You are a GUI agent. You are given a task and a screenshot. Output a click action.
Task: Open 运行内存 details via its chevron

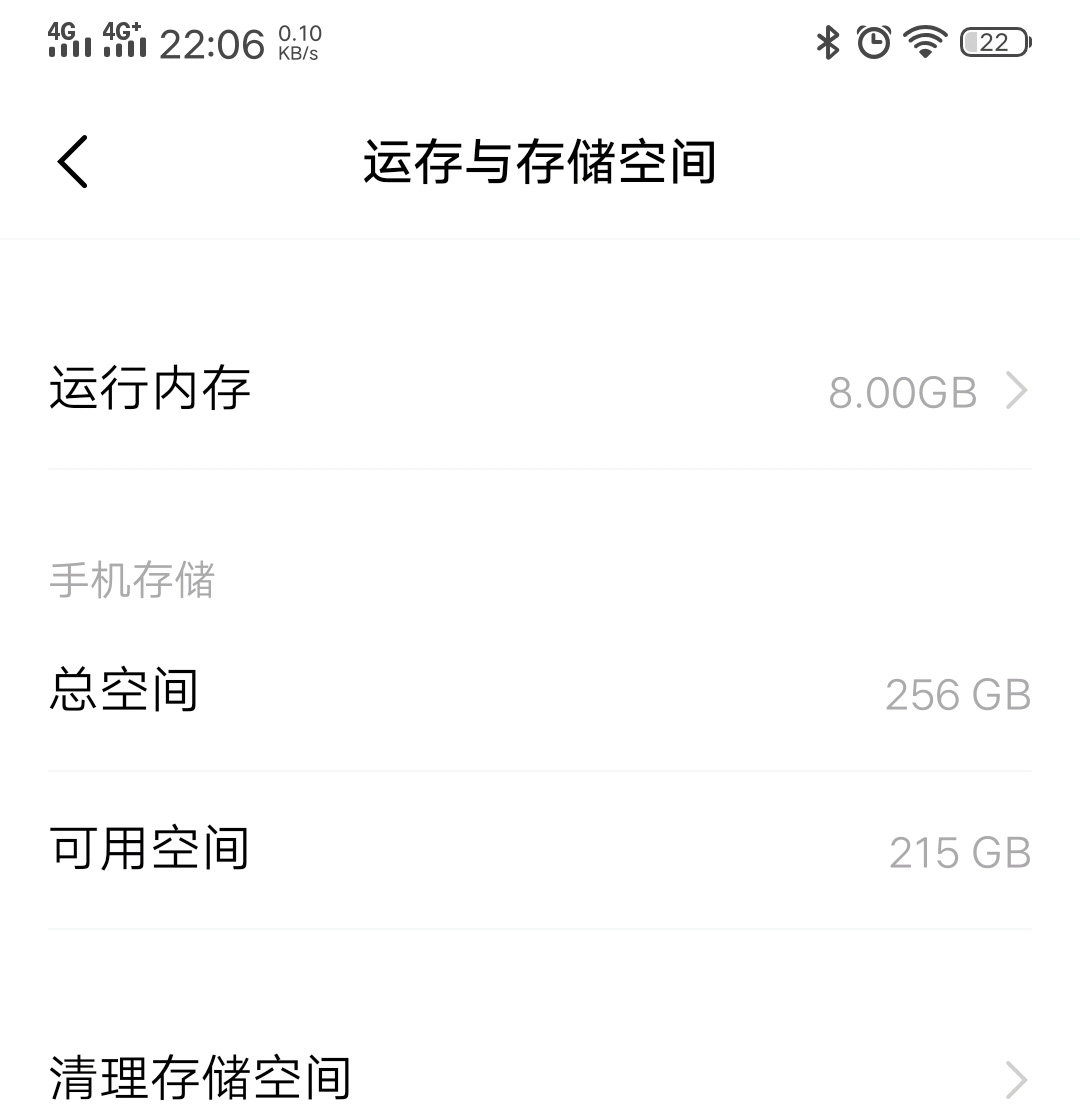click(1016, 390)
